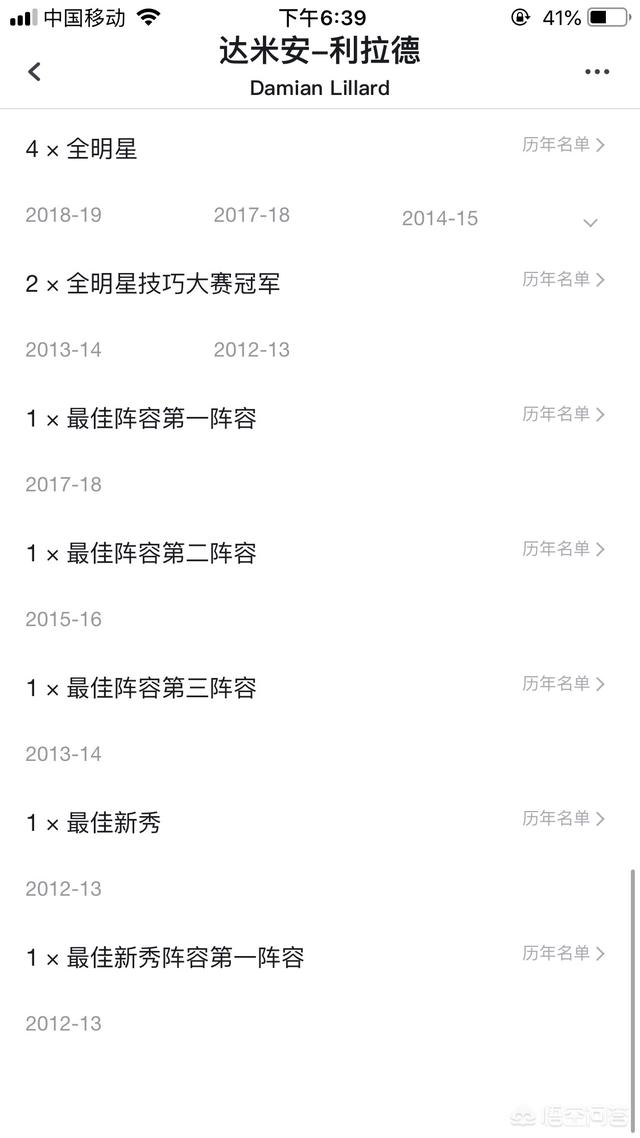The image size is (640, 1138).
Task: Open 历年名单 for 最佳新秀
Action: pos(563,818)
